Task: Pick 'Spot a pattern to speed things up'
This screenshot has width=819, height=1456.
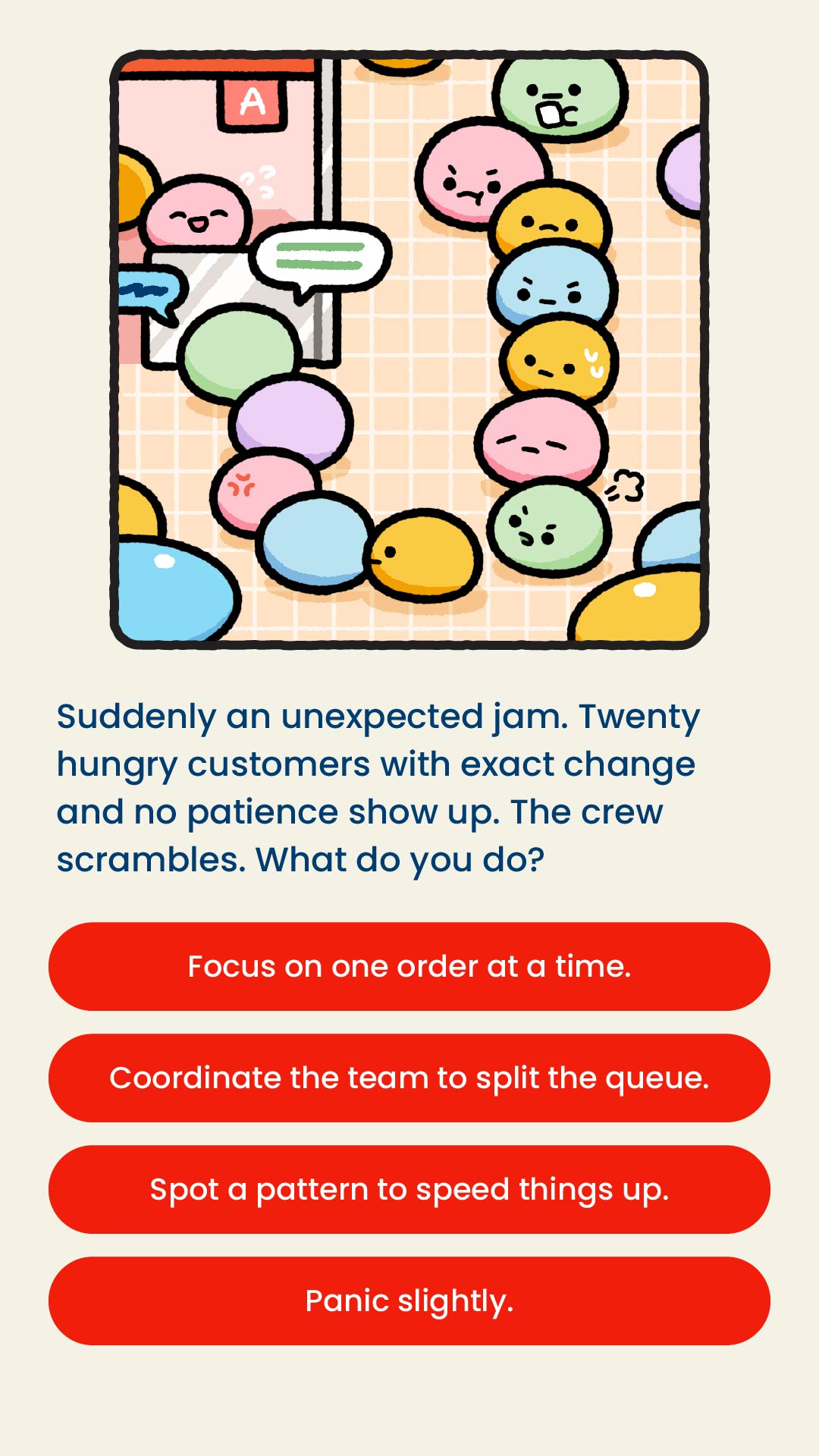Action: (409, 1189)
